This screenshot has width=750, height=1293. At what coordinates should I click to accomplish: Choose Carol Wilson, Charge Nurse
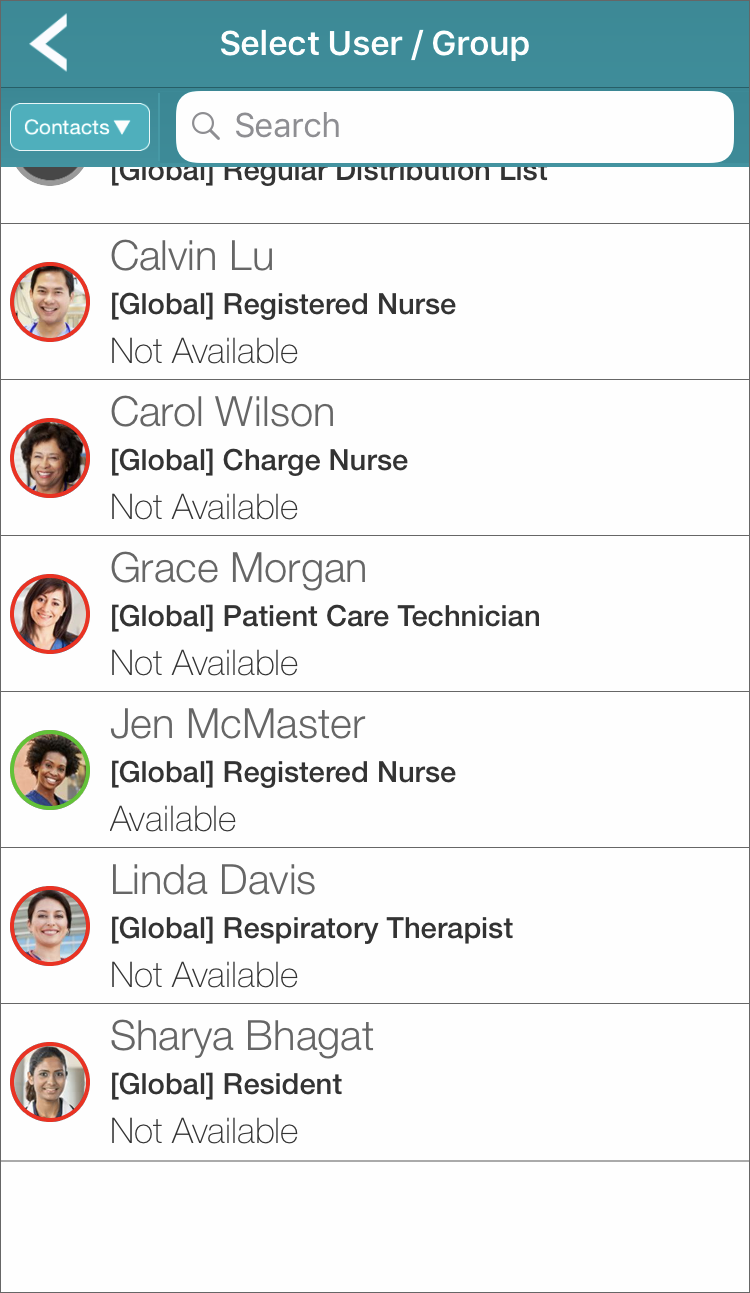tap(375, 458)
